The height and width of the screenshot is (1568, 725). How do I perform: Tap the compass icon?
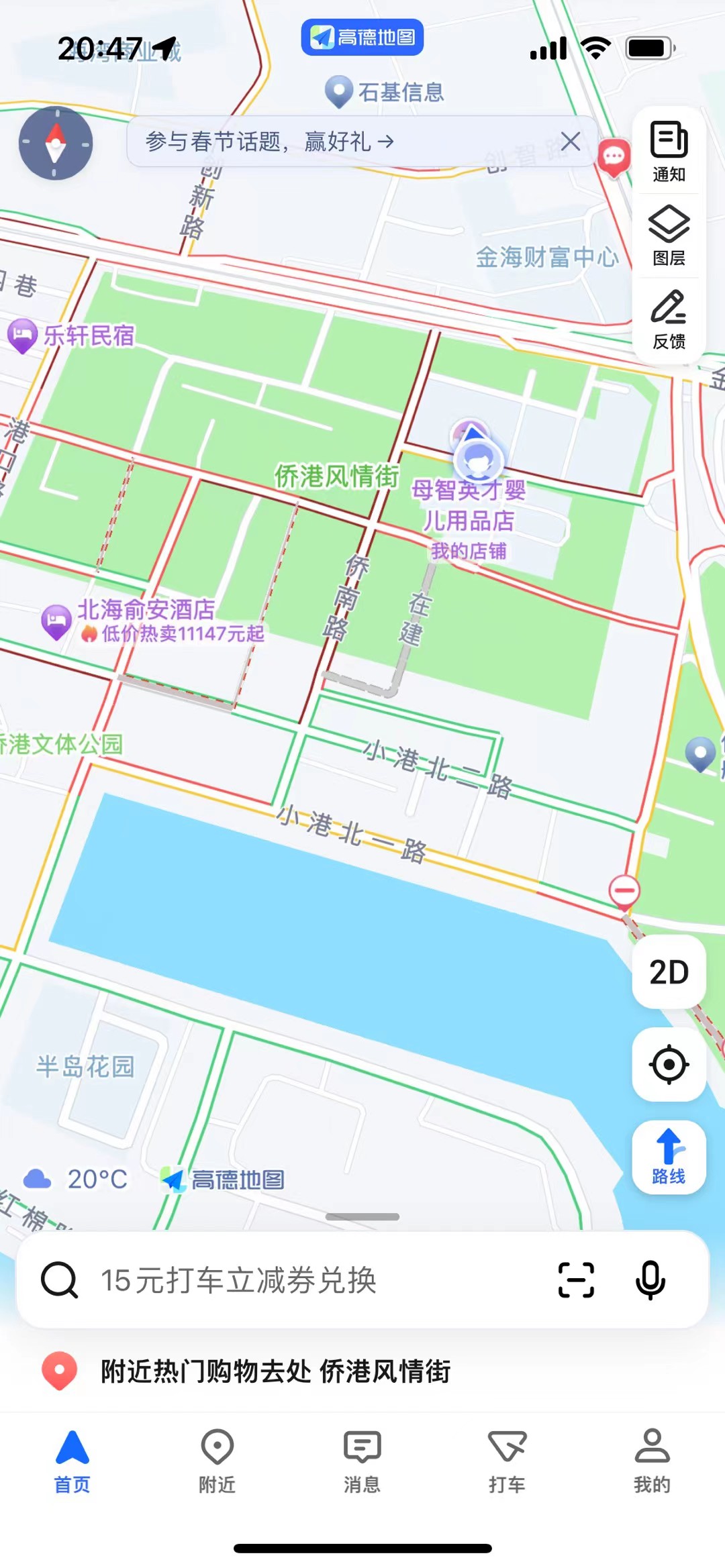click(x=56, y=144)
